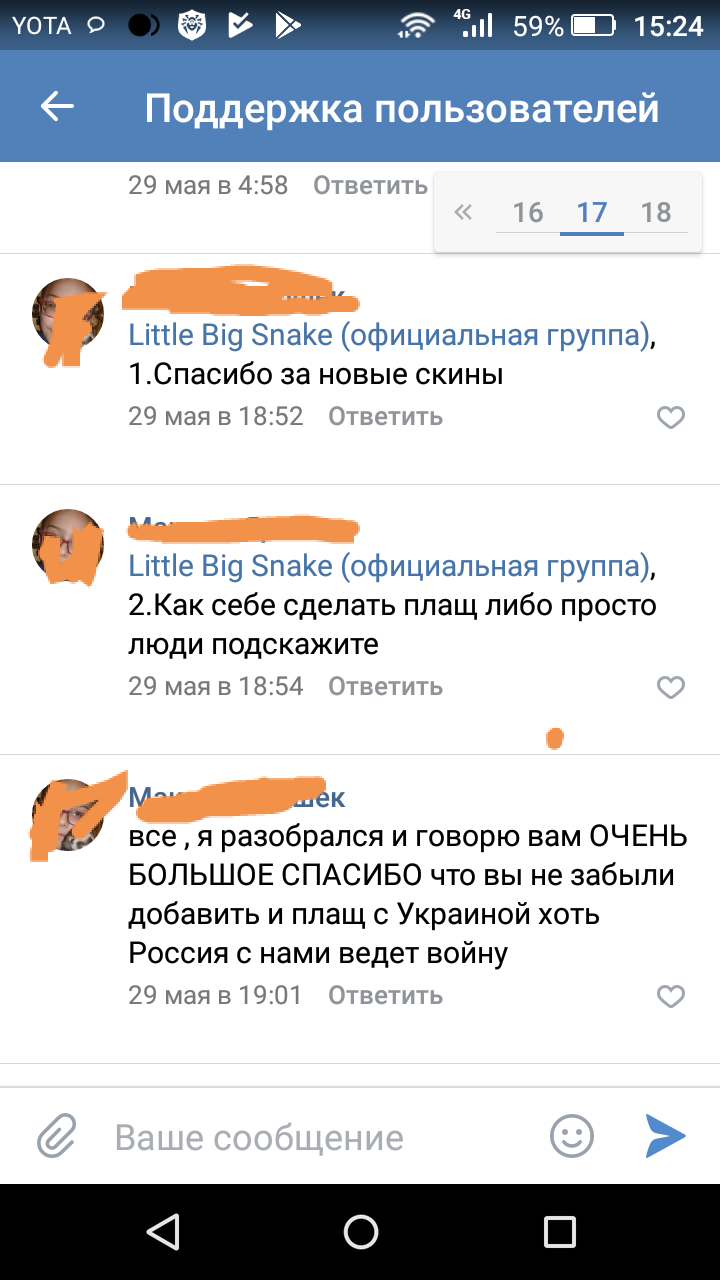
Task: Reply to the comment posted at 19:01
Action: click(385, 995)
